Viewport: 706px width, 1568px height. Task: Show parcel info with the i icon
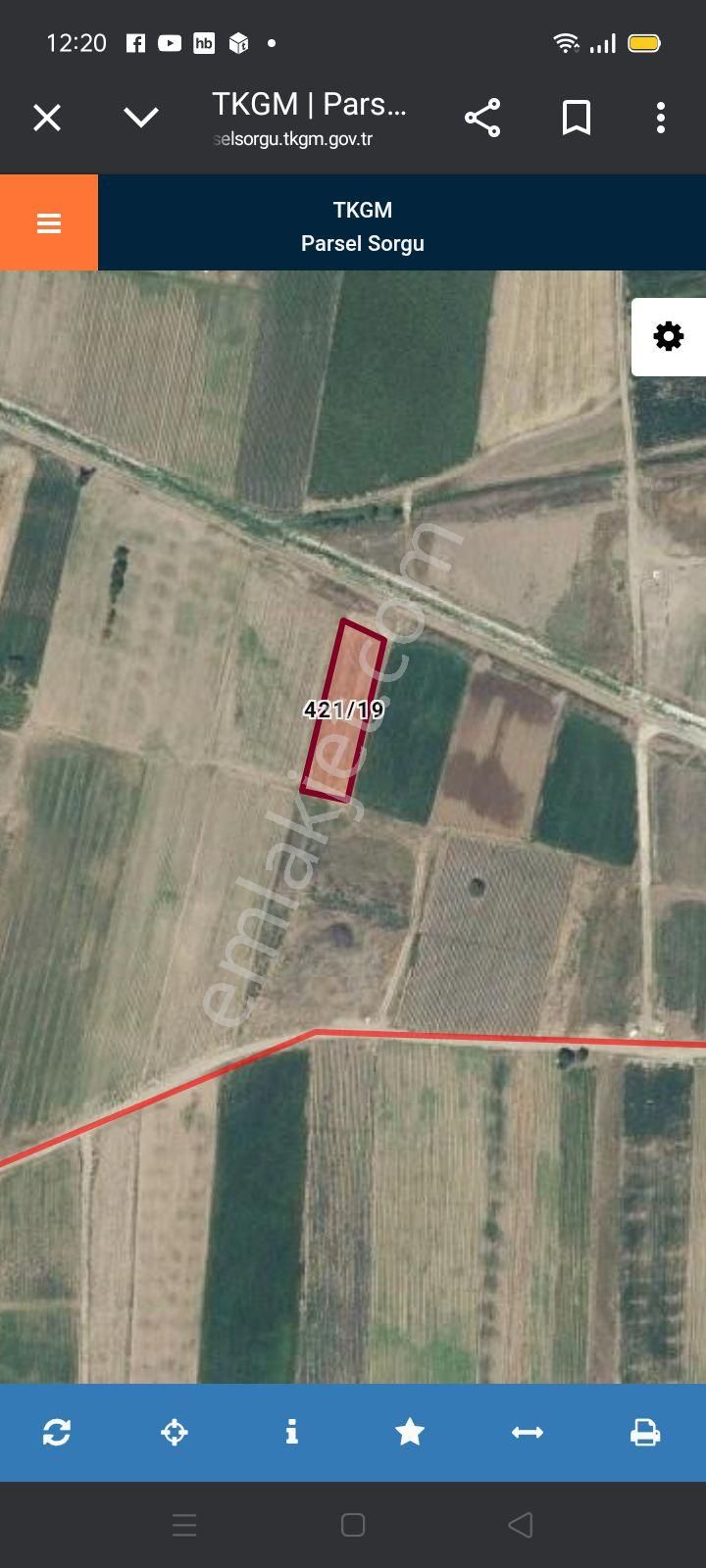tap(291, 1433)
